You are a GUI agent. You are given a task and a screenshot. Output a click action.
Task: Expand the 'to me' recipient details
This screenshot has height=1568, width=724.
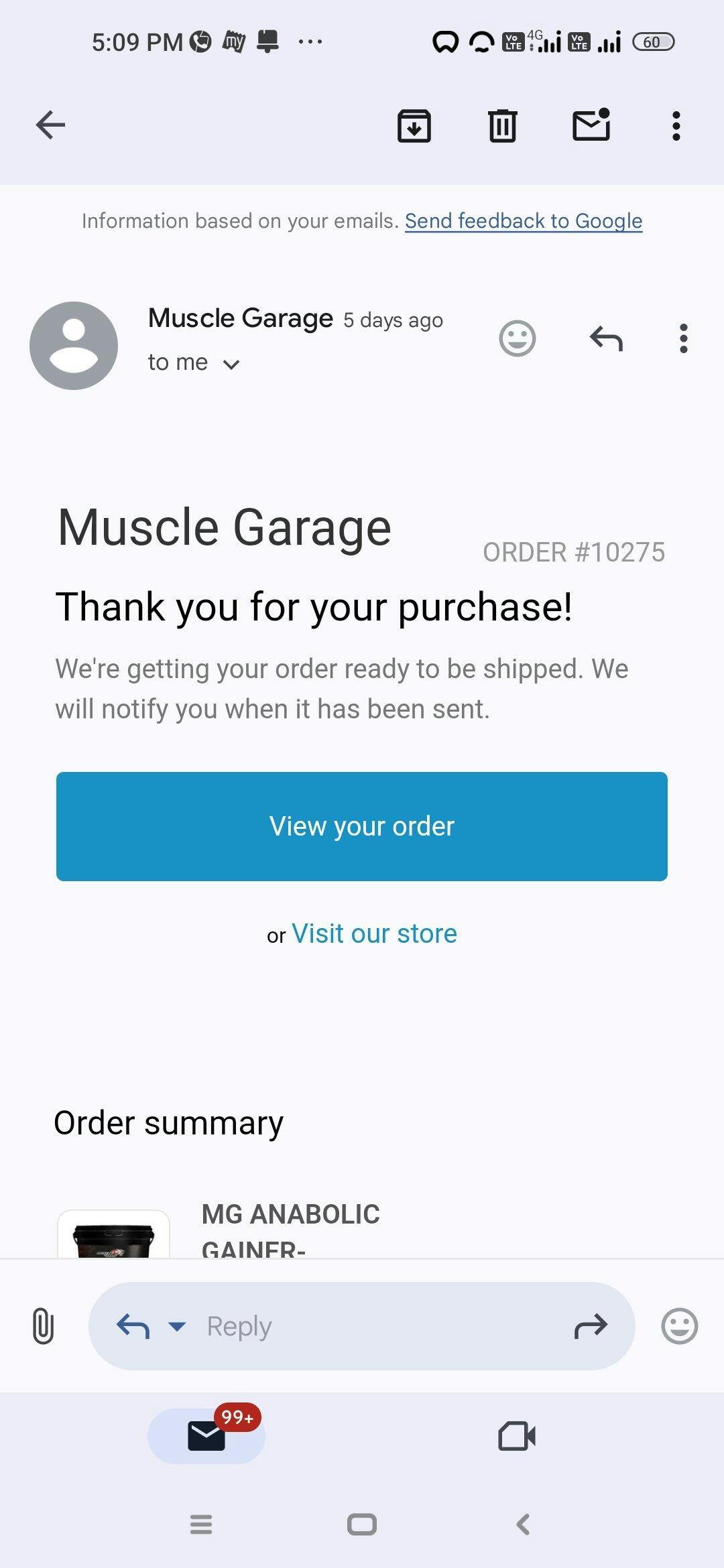point(230,364)
